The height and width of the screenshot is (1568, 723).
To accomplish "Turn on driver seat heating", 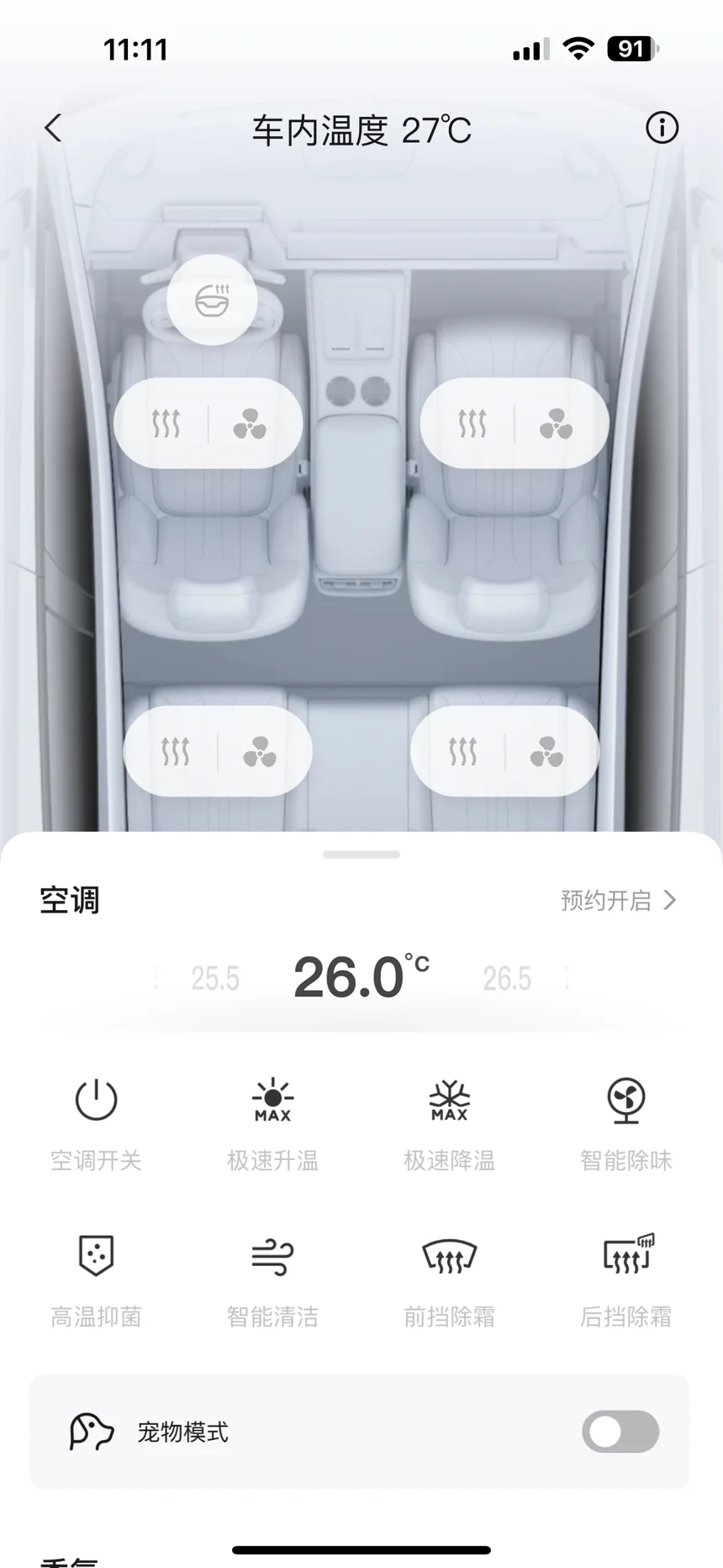I will 166,423.
